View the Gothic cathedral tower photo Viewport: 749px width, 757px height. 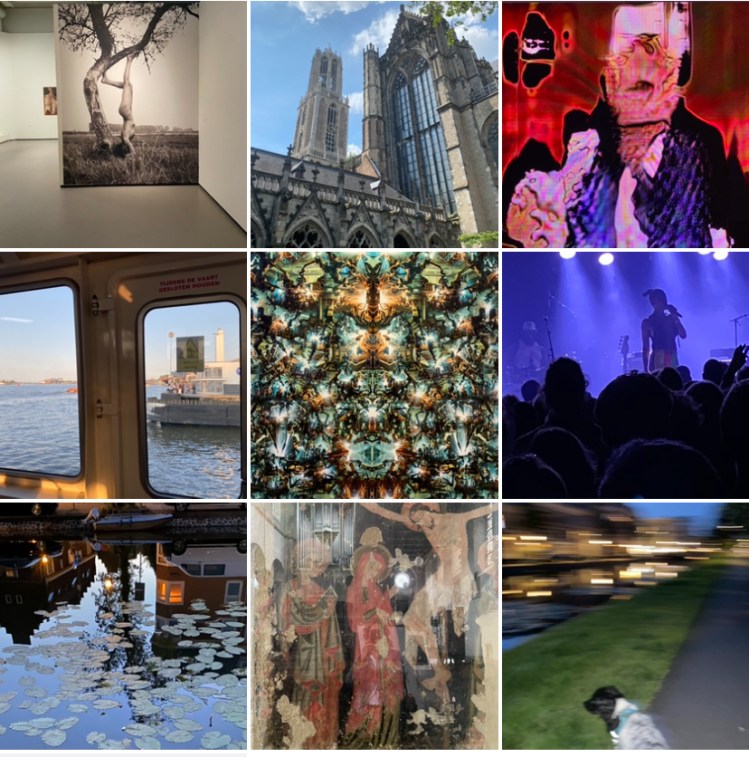tap(374, 124)
